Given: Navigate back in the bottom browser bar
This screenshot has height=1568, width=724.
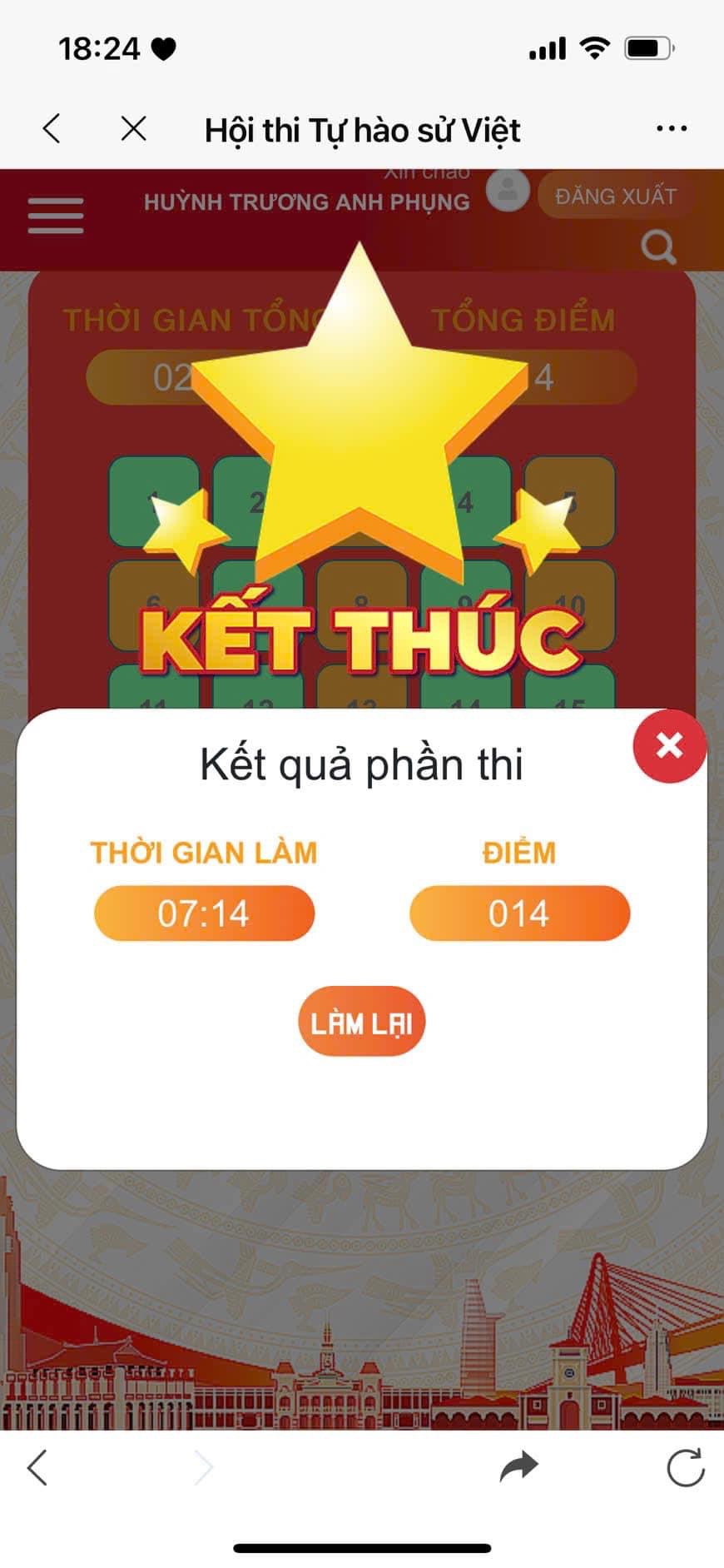Looking at the screenshot, I should click(37, 1467).
